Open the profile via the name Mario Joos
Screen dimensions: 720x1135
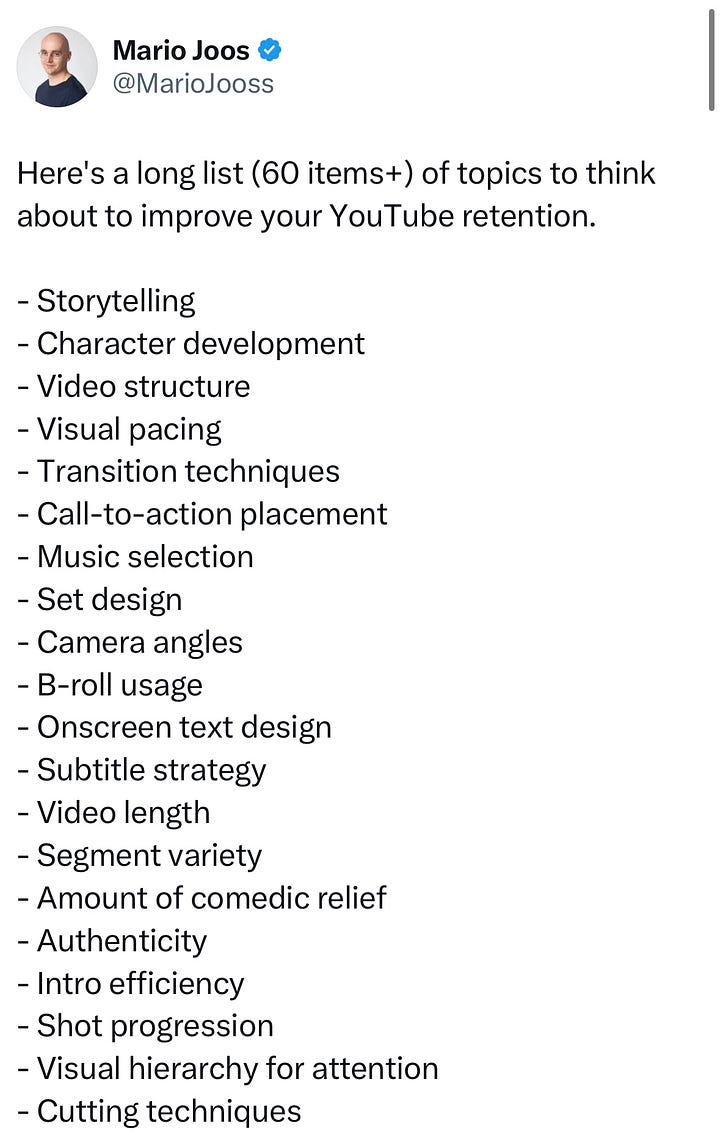coord(181,48)
